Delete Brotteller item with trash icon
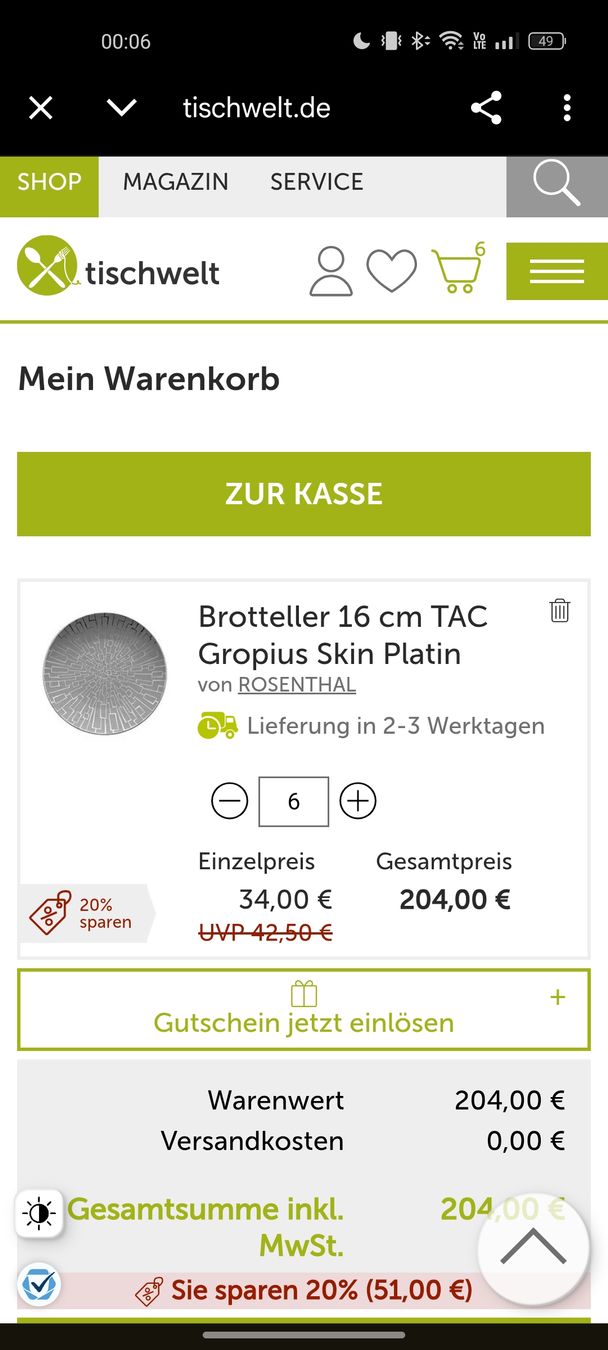Image resolution: width=608 pixels, height=1350 pixels. [x=560, y=610]
